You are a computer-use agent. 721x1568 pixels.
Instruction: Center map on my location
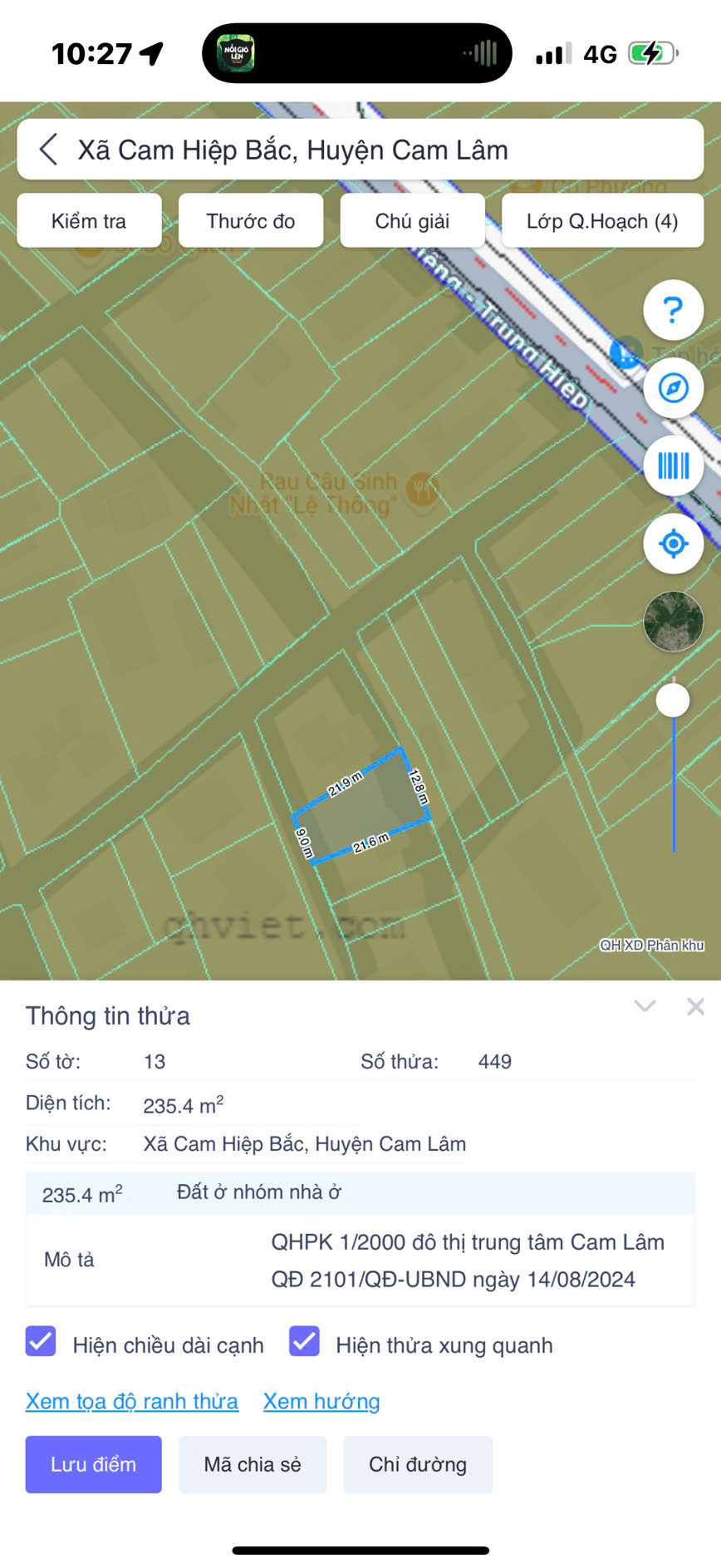coord(673,543)
